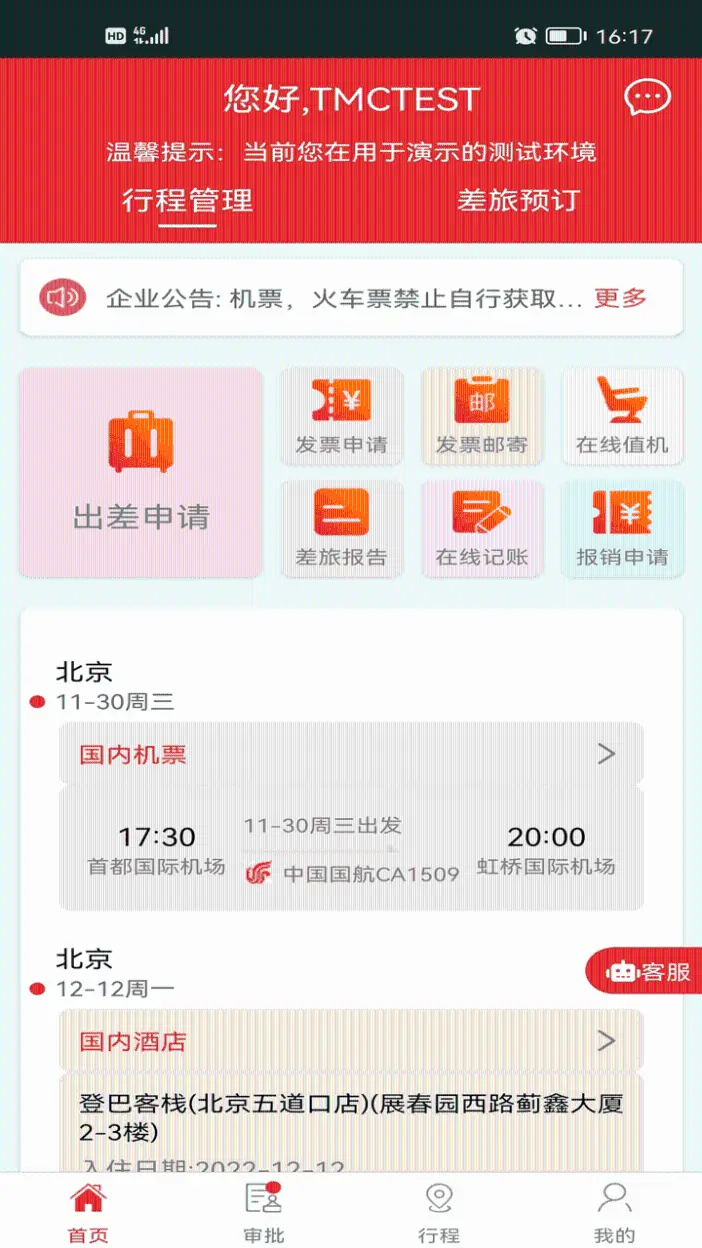Open the 出差申请 tile

(x=141, y=472)
